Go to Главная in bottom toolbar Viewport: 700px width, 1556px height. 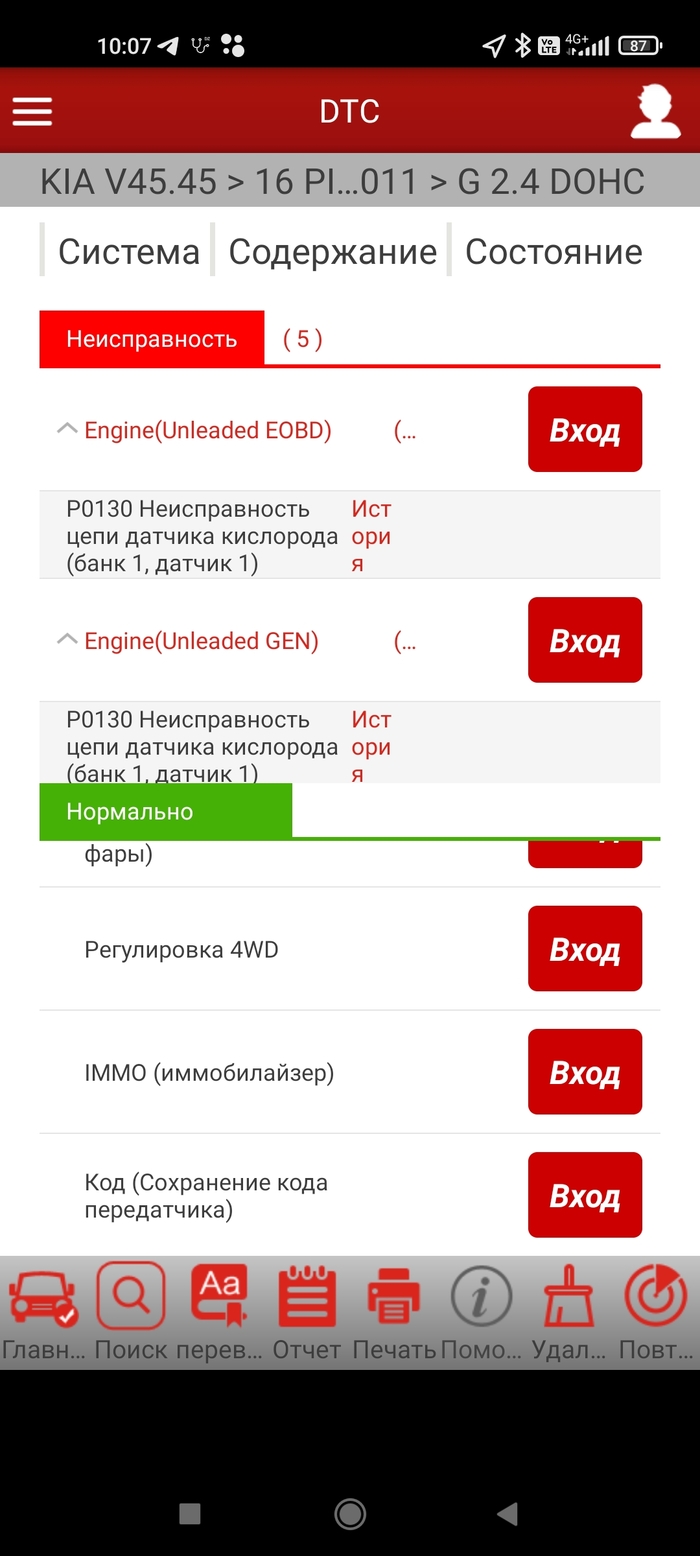pos(42,1310)
